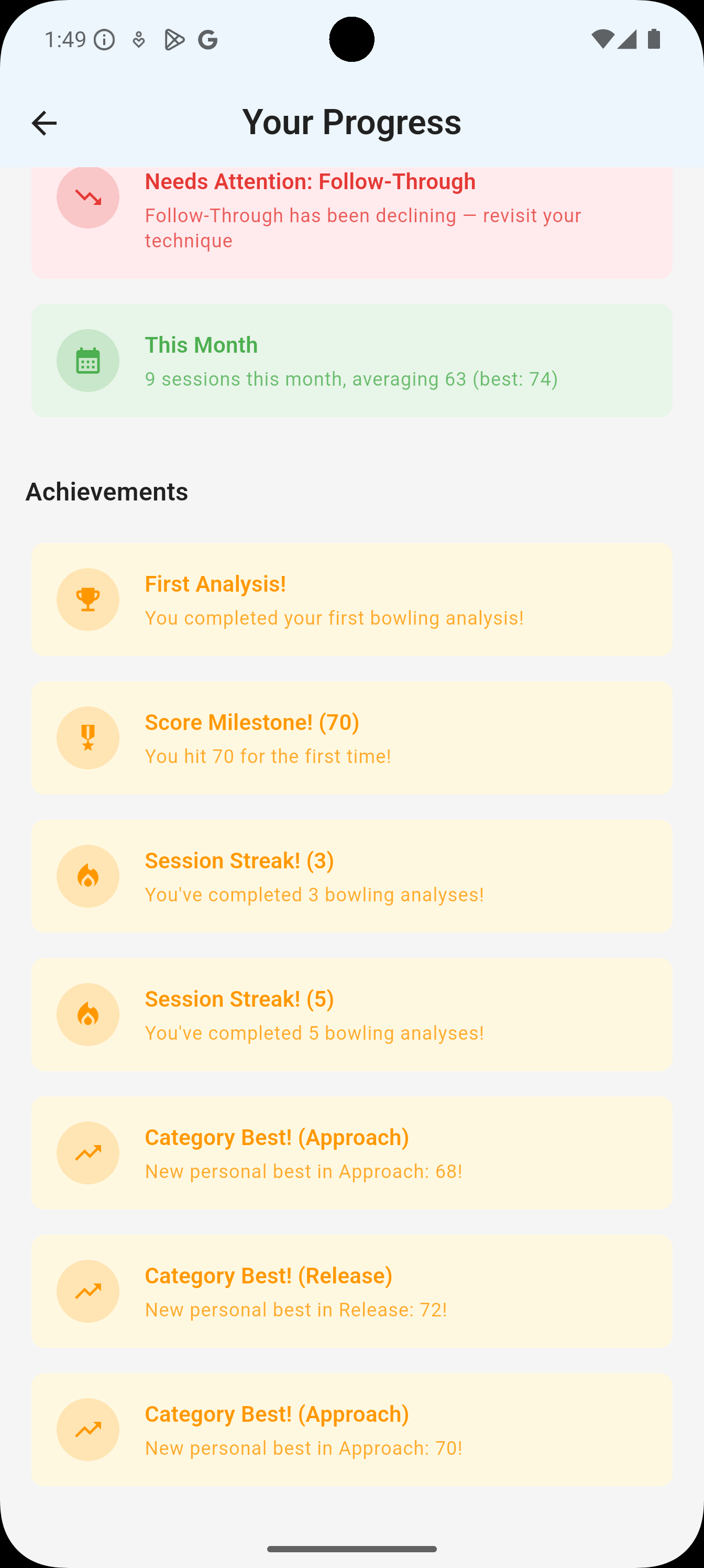
Task: Open the Session Streak (3) achievement details
Action: tap(351, 876)
